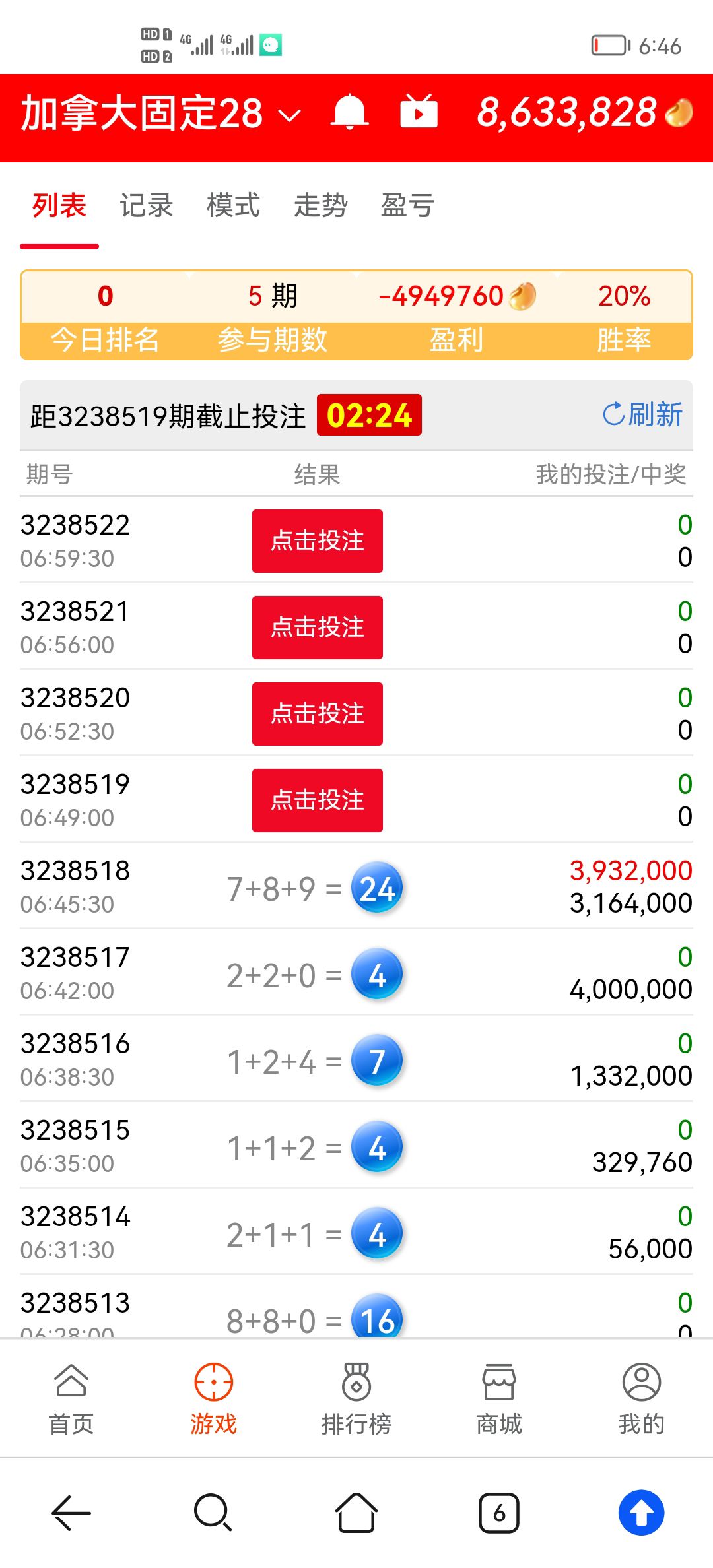Tap 刷新 to refresh the list

pyautogui.click(x=642, y=414)
